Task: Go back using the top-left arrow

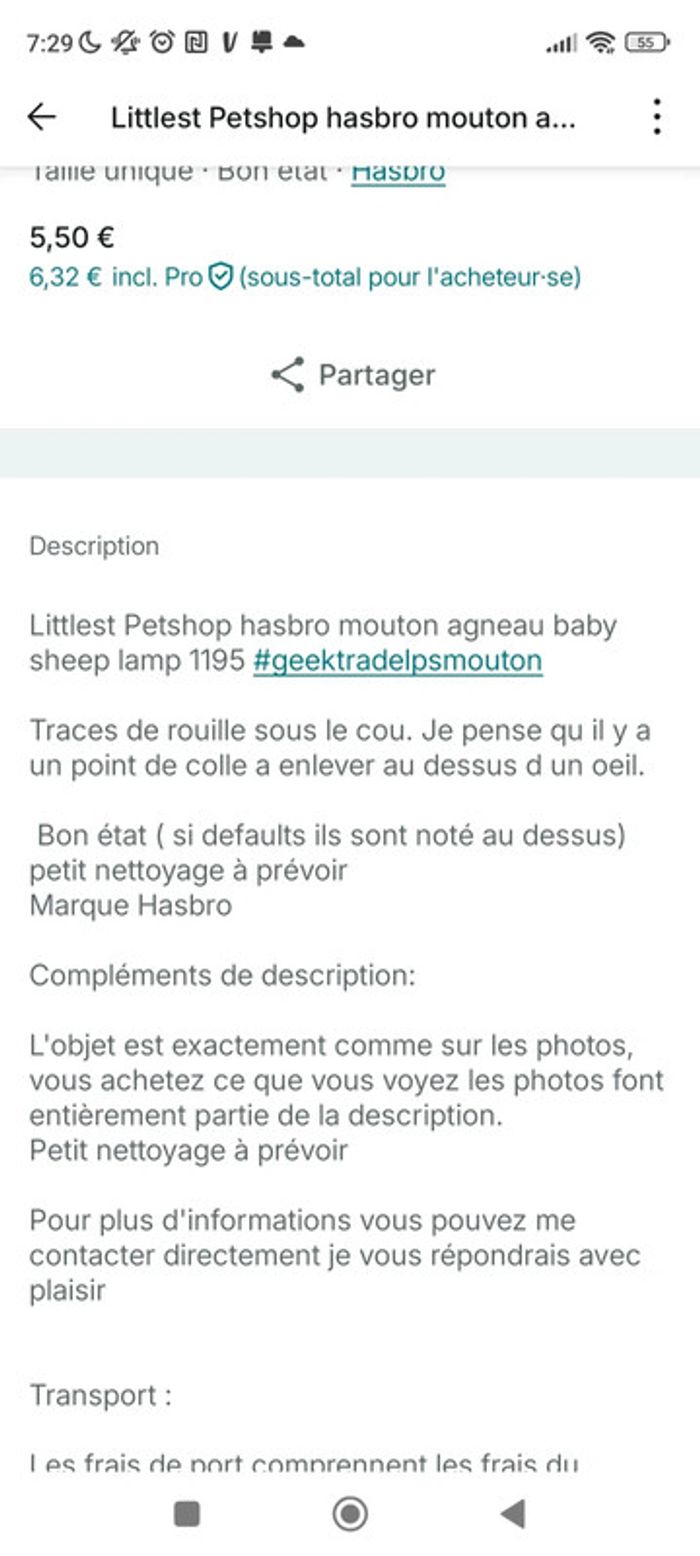Action: 41,117
